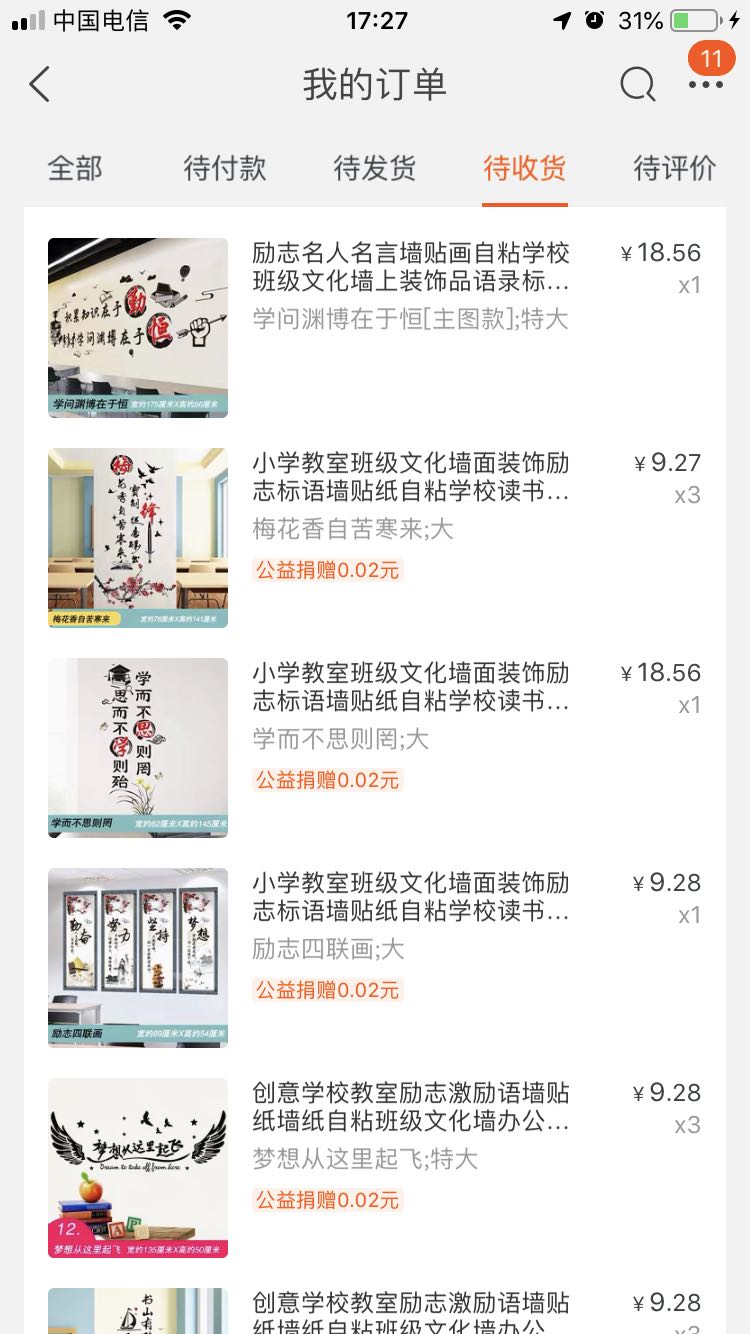Switch to the 全部 tab
Viewport: 750px width, 1334px height.
pyautogui.click(x=75, y=168)
